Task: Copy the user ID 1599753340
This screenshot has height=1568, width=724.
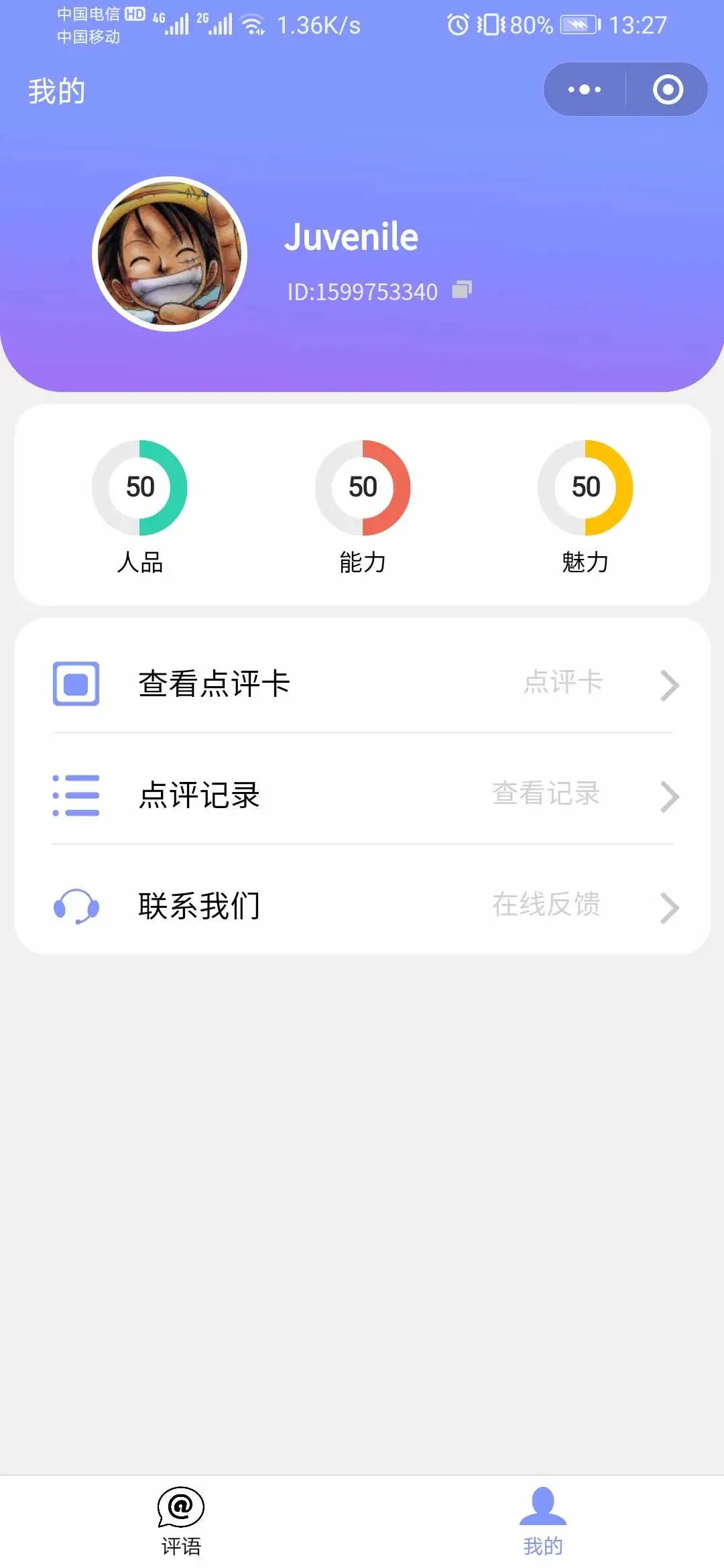Action: pos(462,289)
